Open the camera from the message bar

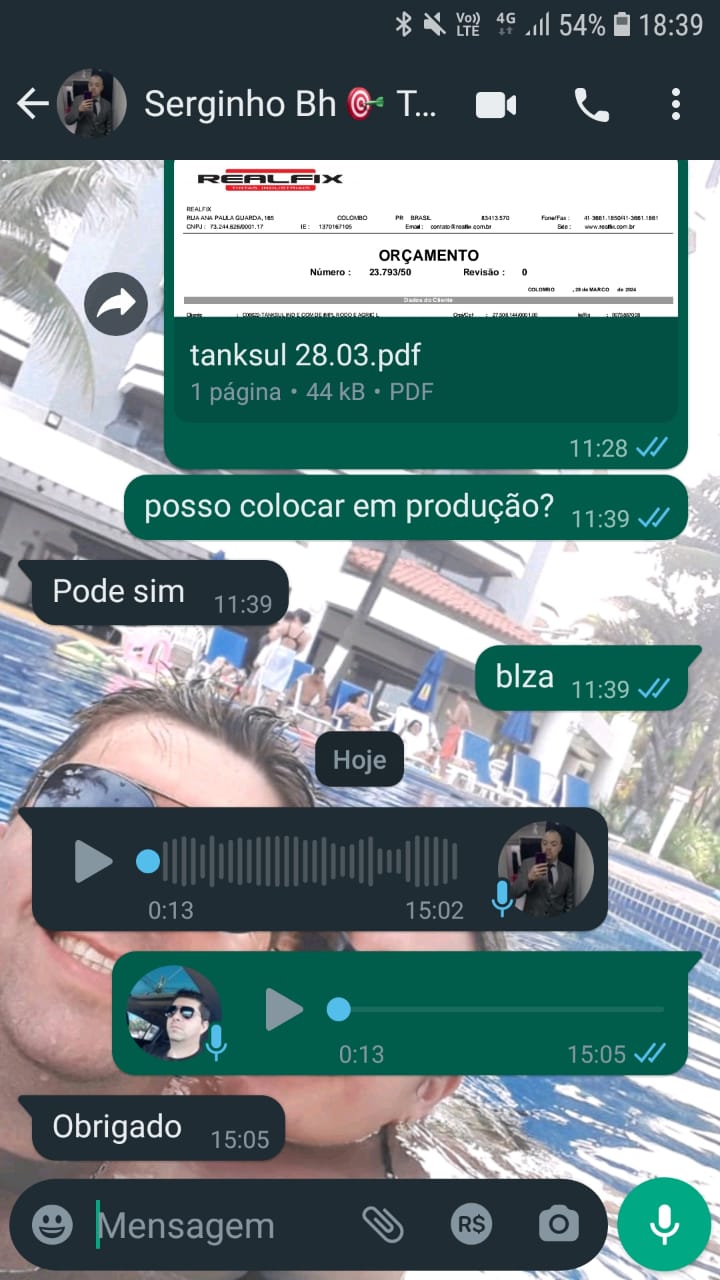558,1224
